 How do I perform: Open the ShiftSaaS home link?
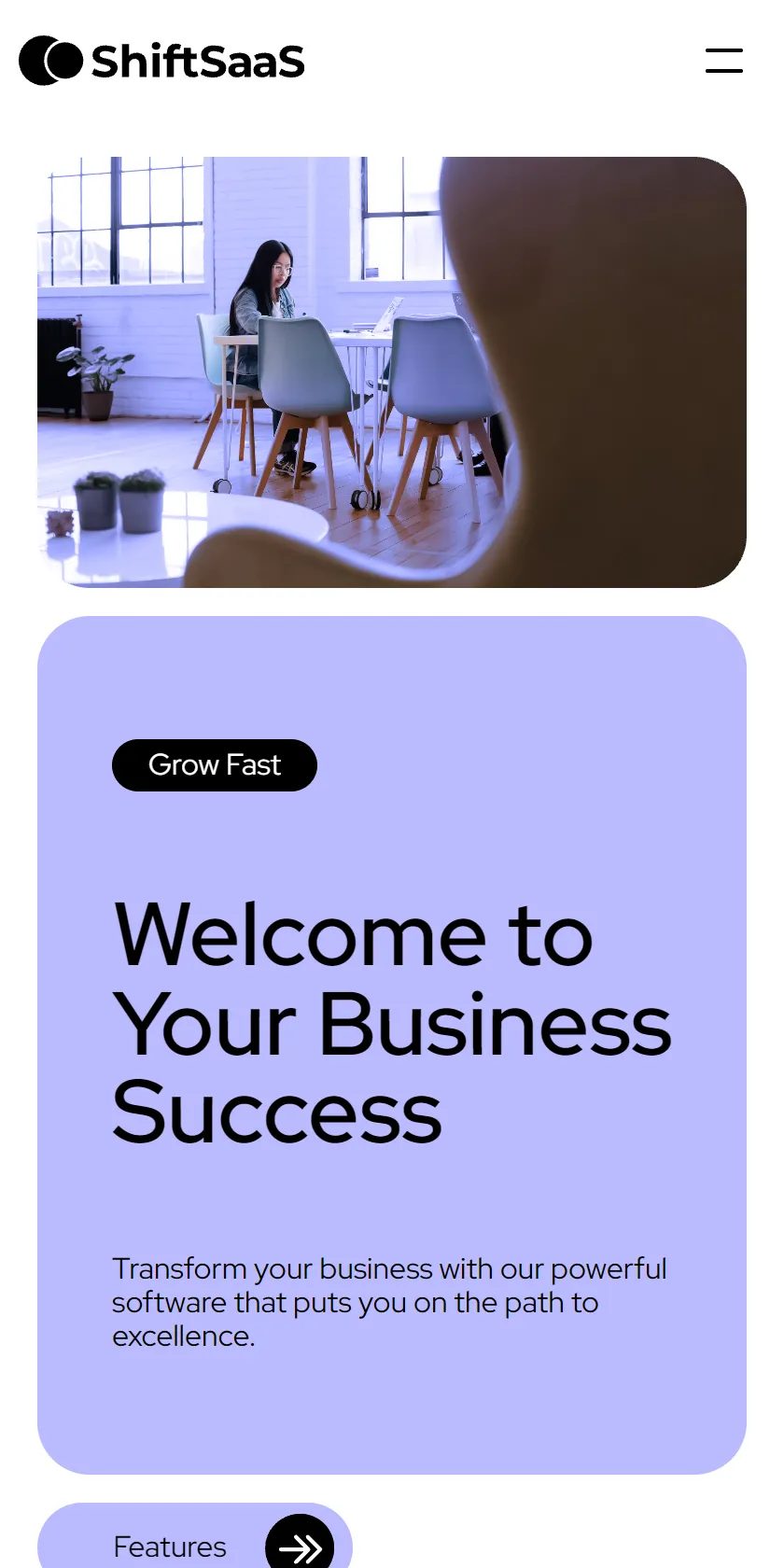pos(161,61)
